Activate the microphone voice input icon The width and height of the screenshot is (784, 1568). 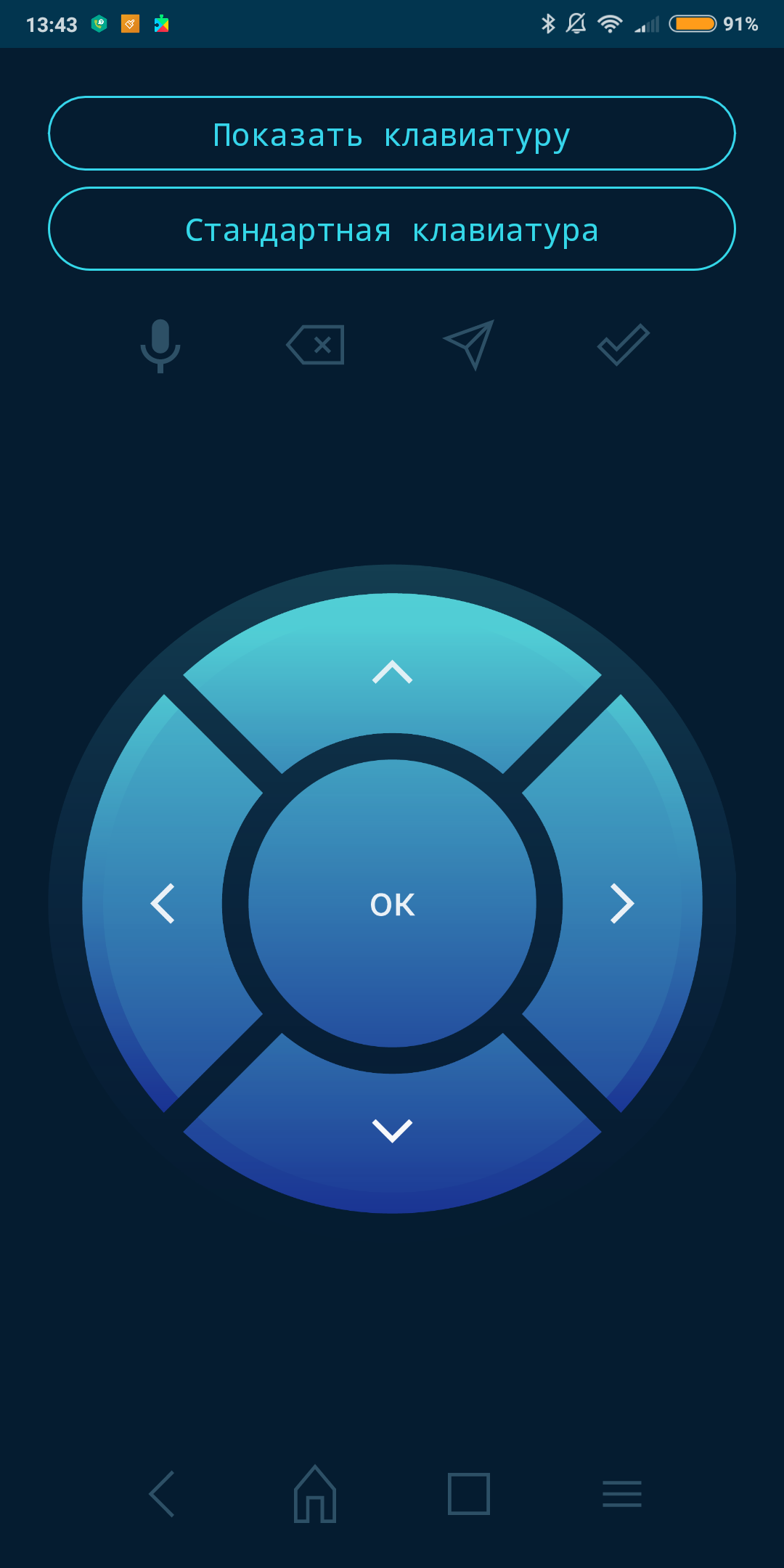point(160,346)
